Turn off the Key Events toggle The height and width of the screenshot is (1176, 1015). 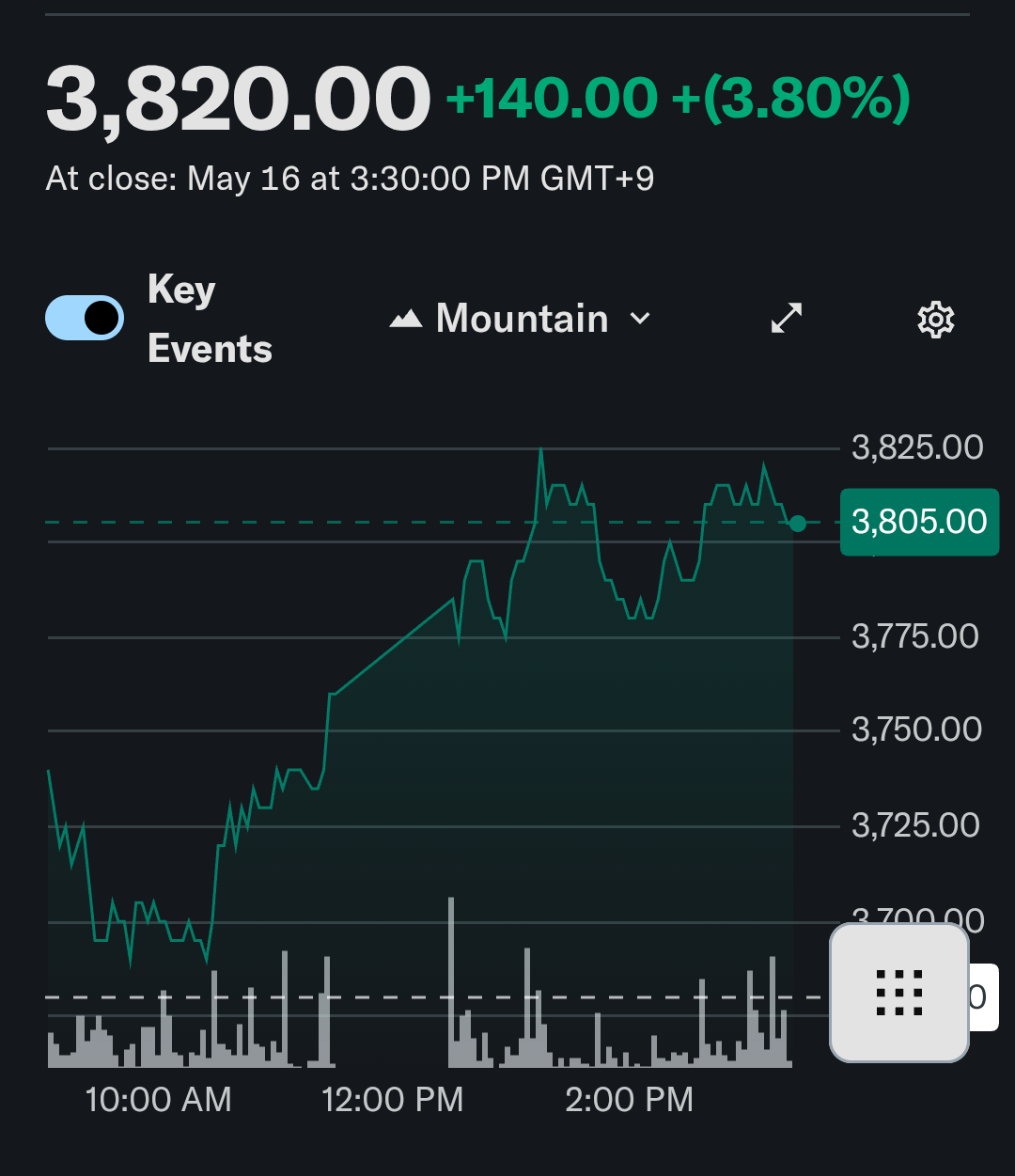[85, 318]
